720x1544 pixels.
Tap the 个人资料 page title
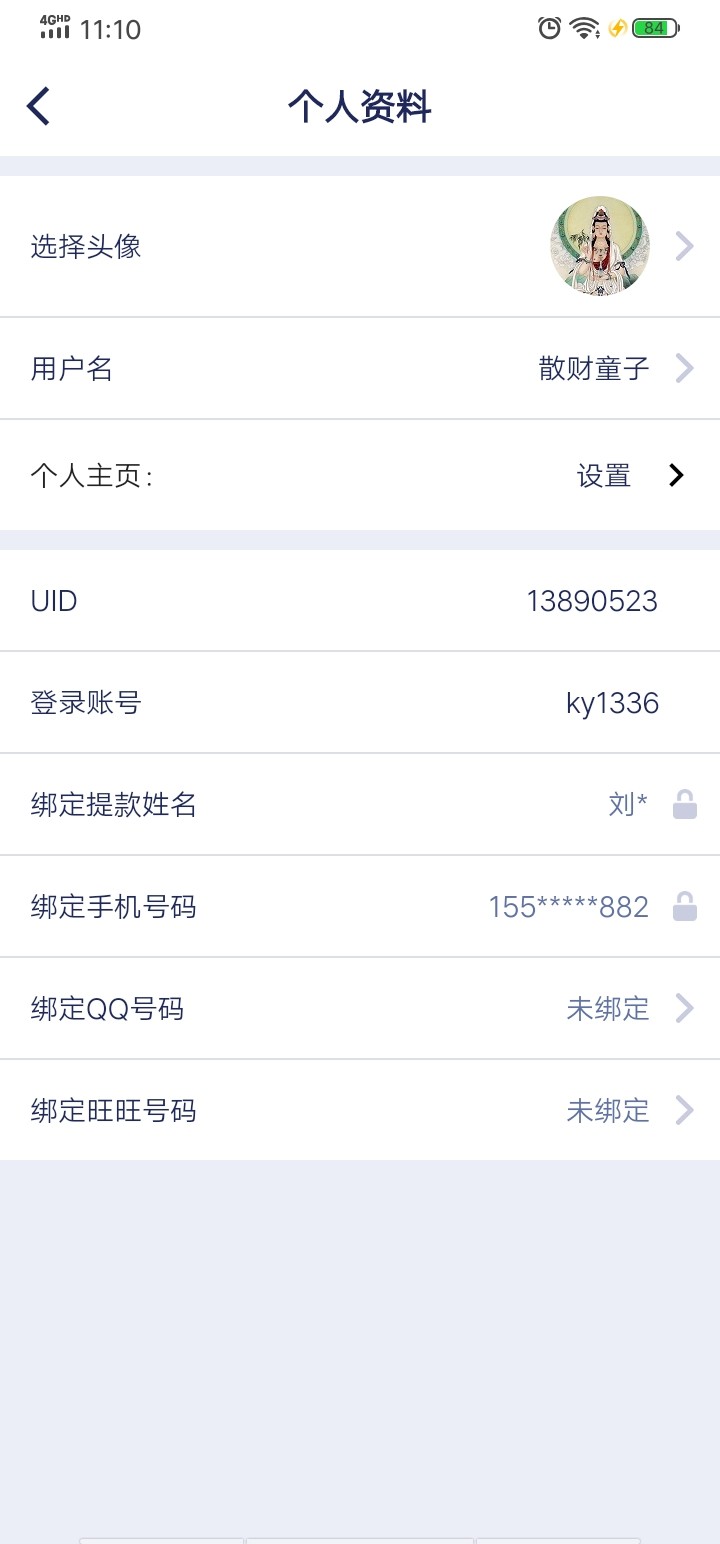(x=359, y=107)
